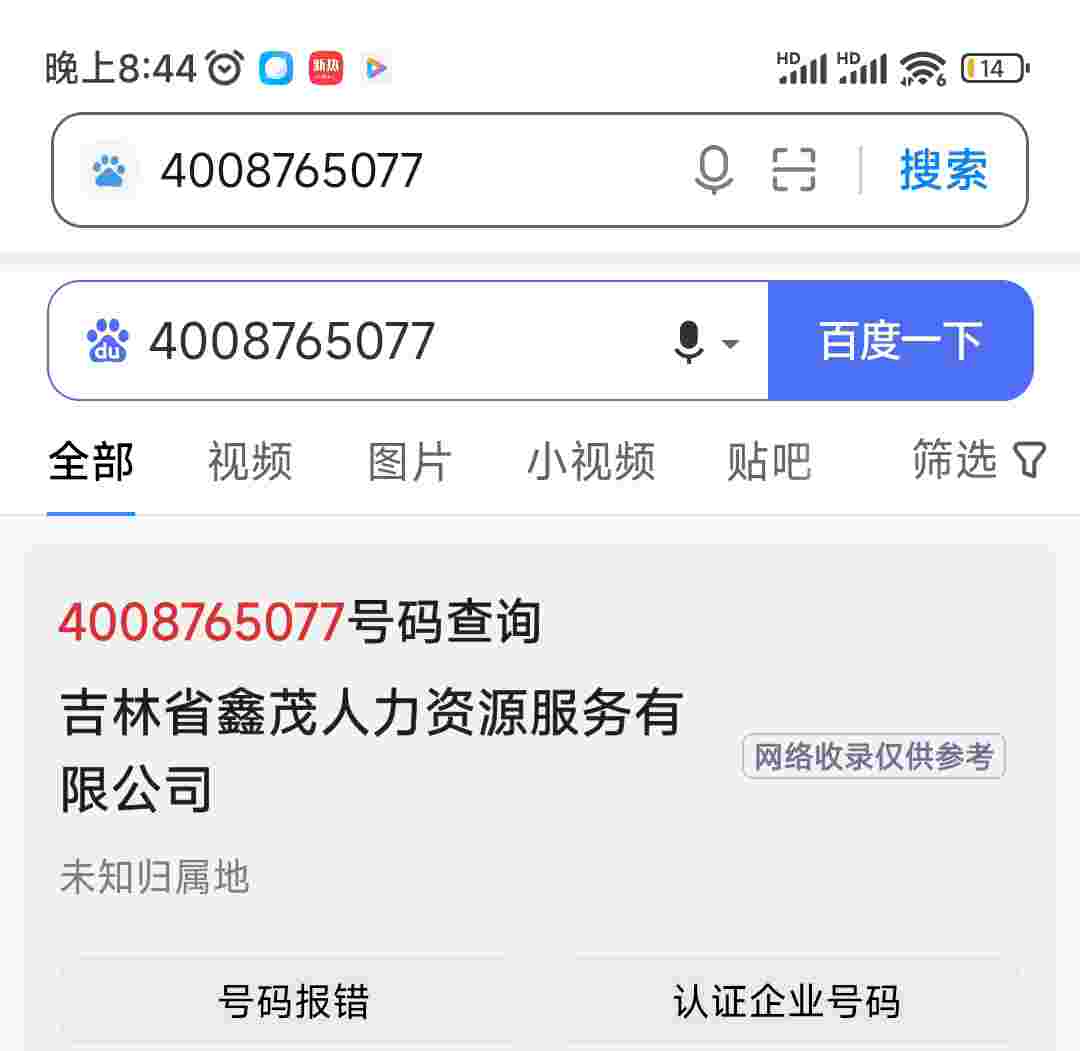Image resolution: width=1080 pixels, height=1051 pixels.
Task: Switch to the 图片 tab
Action: click(410, 462)
